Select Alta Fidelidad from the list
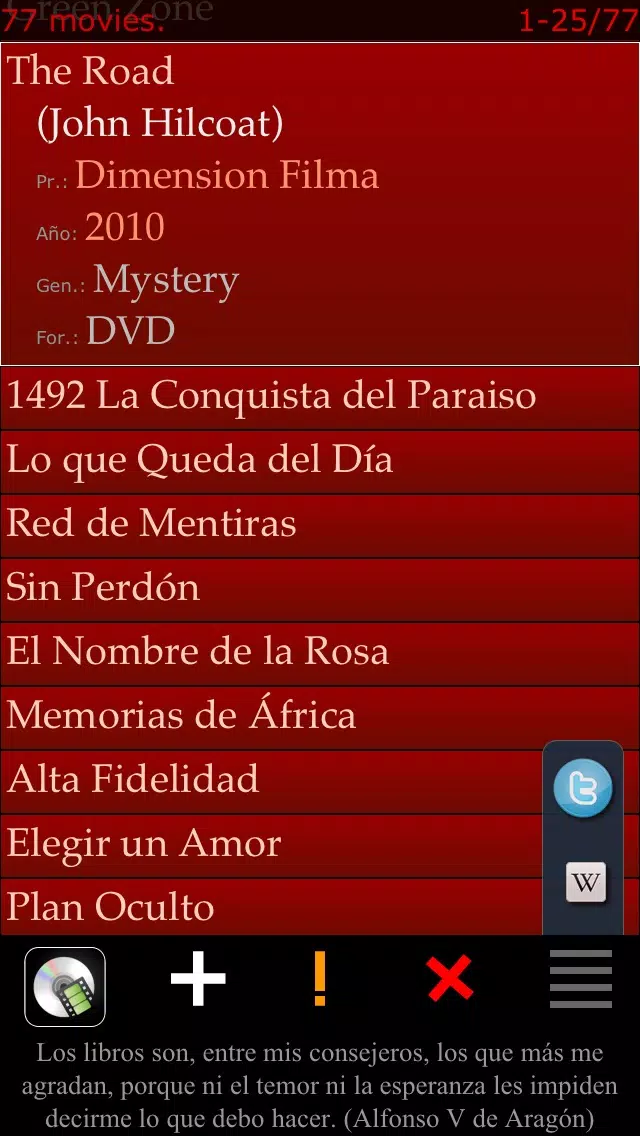640x1136 pixels. click(x=272, y=781)
